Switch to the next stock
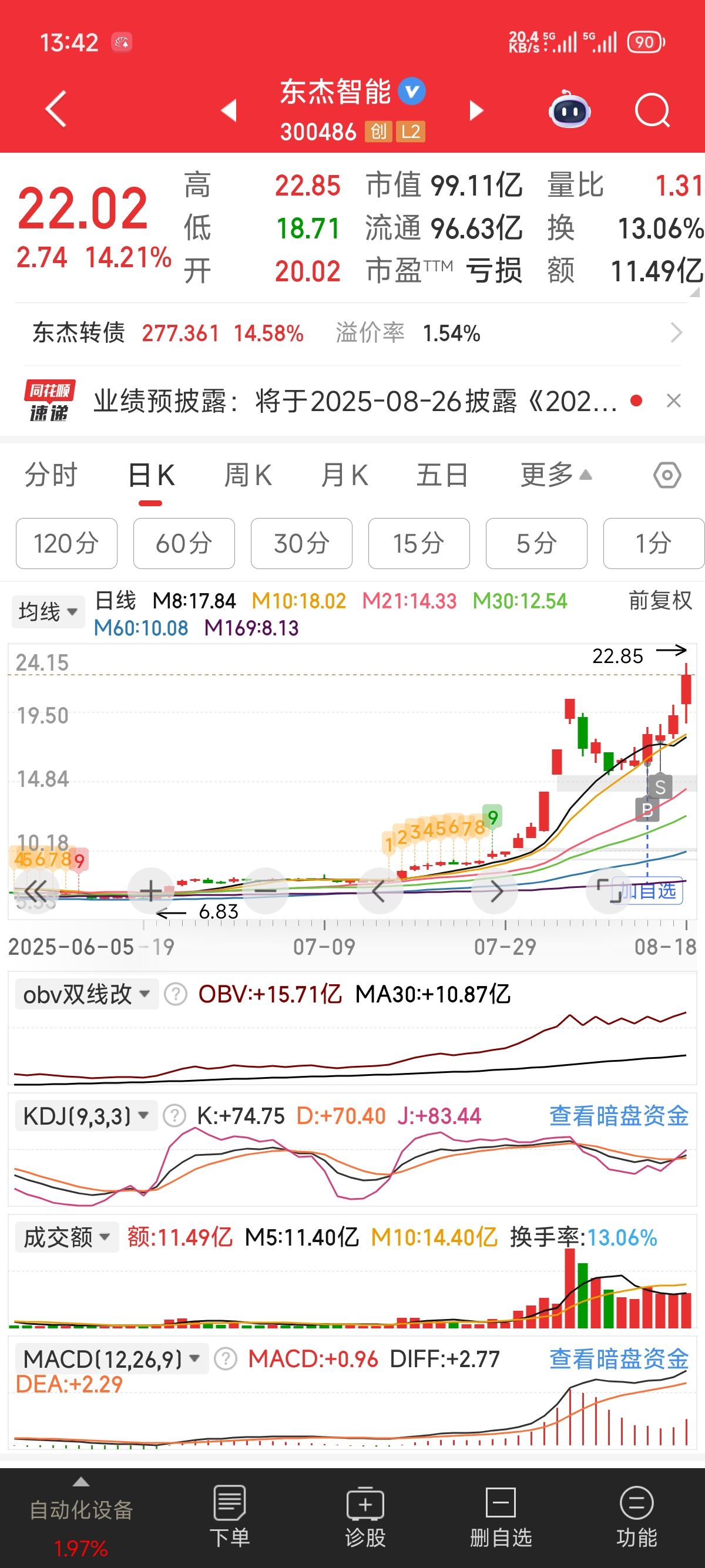Image resolution: width=705 pixels, height=1568 pixels. pos(476,111)
